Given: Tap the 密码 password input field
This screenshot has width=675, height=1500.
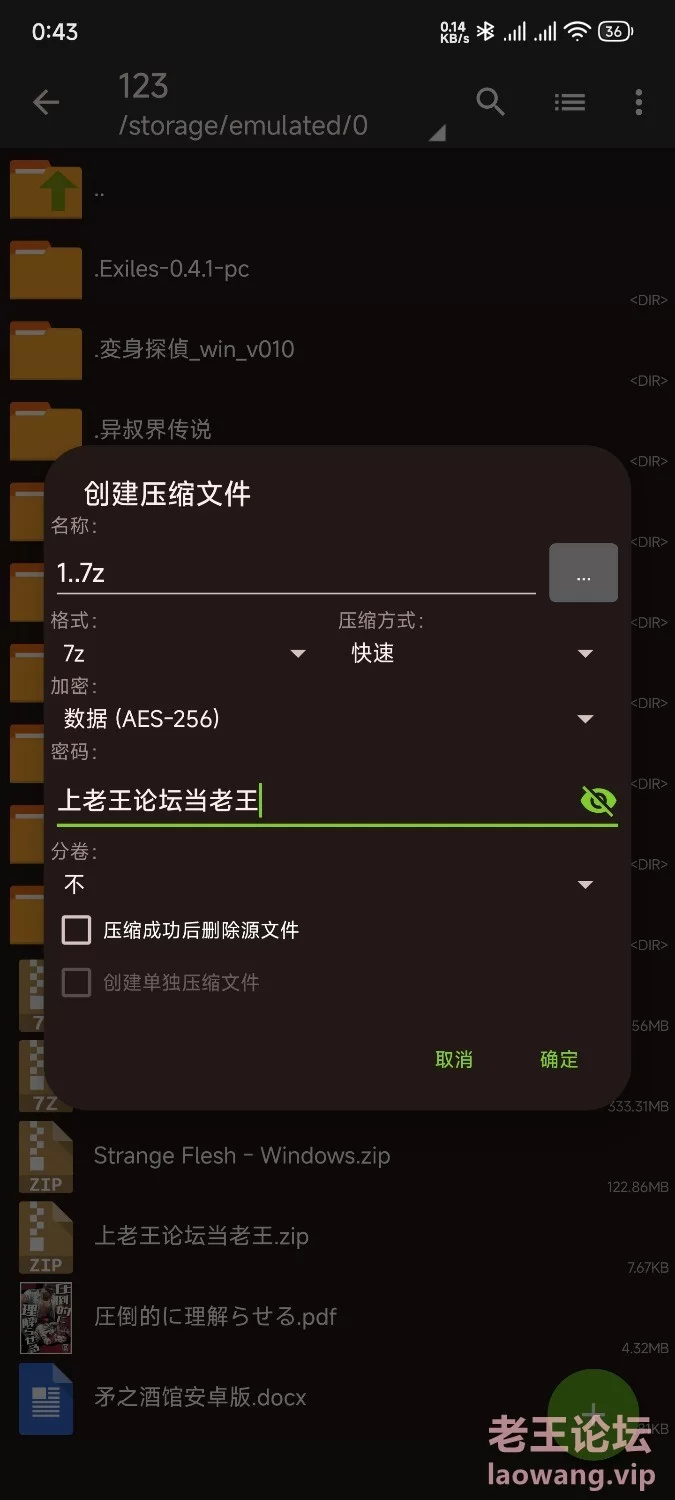Looking at the screenshot, I should click(x=314, y=800).
